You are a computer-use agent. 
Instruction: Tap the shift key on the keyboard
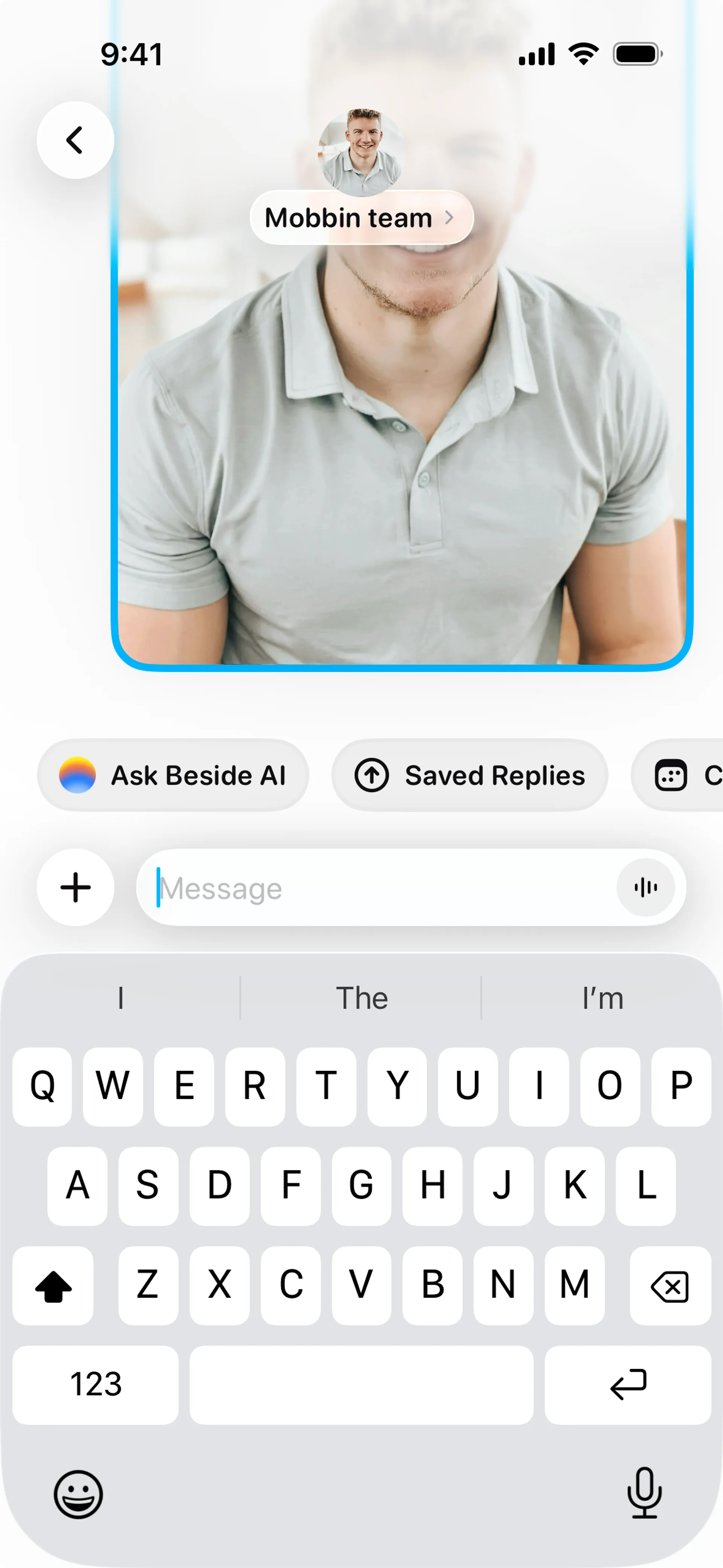53,1285
